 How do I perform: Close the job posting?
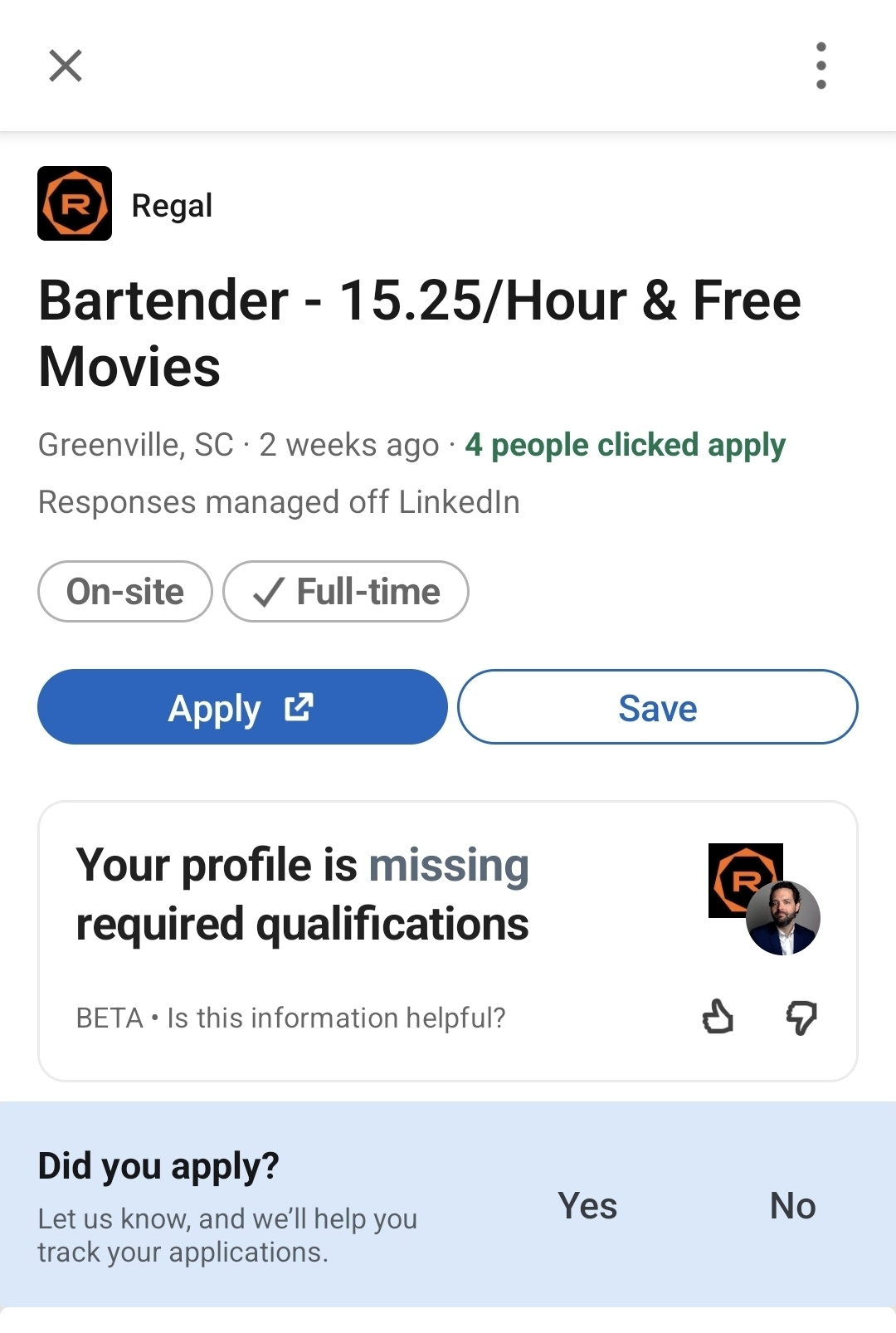click(66, 66)
